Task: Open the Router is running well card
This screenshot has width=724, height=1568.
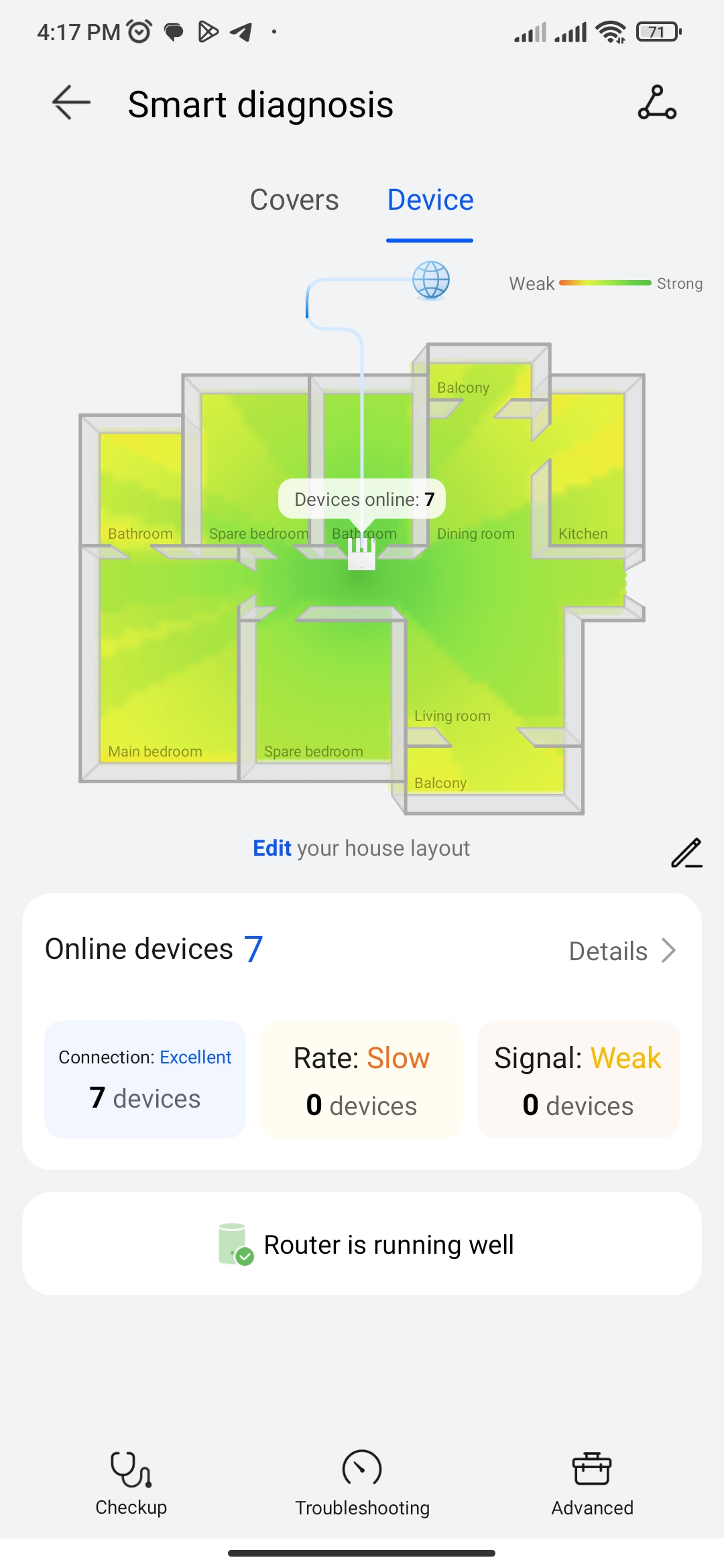Action: tap(362, 1244)
